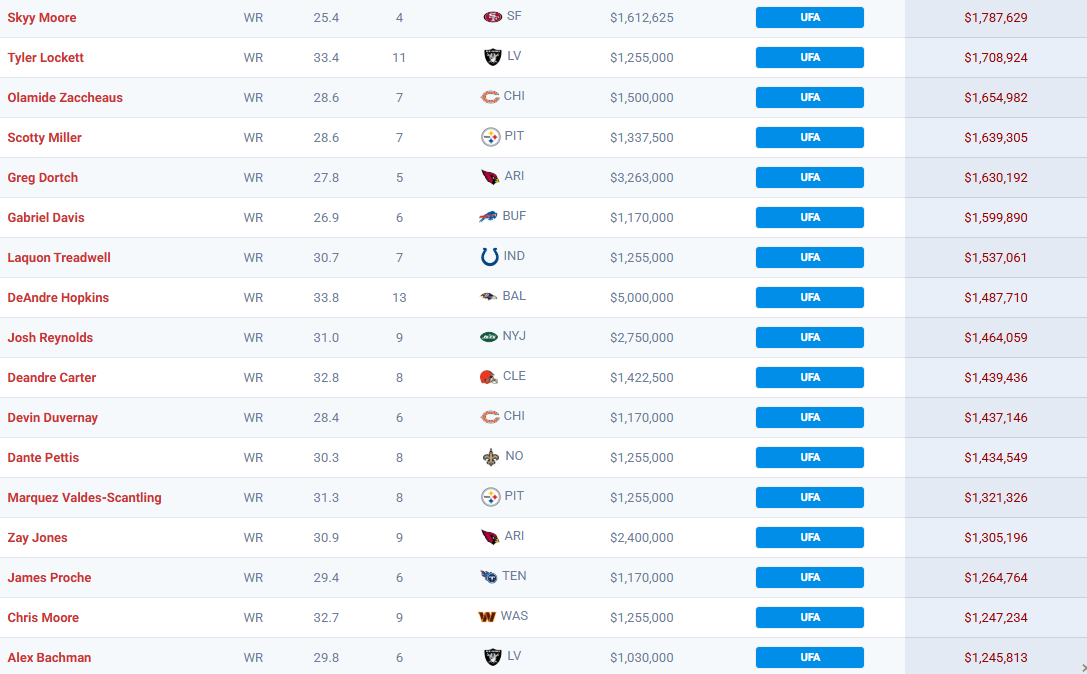View Olamide Zaccheaus player details
1087x674 pixels.
65,98
